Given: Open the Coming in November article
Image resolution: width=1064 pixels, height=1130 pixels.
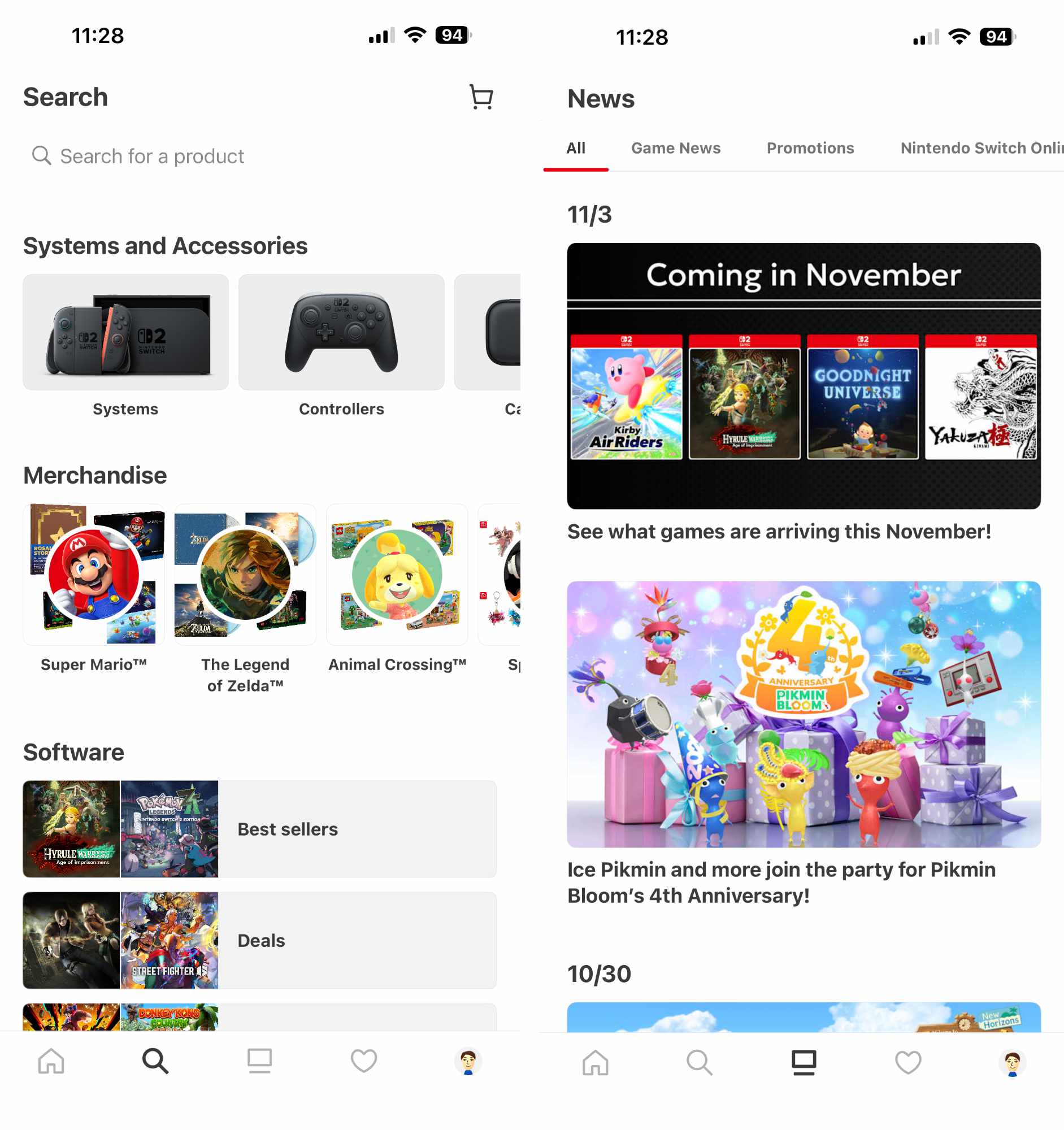Looking at the screenshot, I should 804,376.
